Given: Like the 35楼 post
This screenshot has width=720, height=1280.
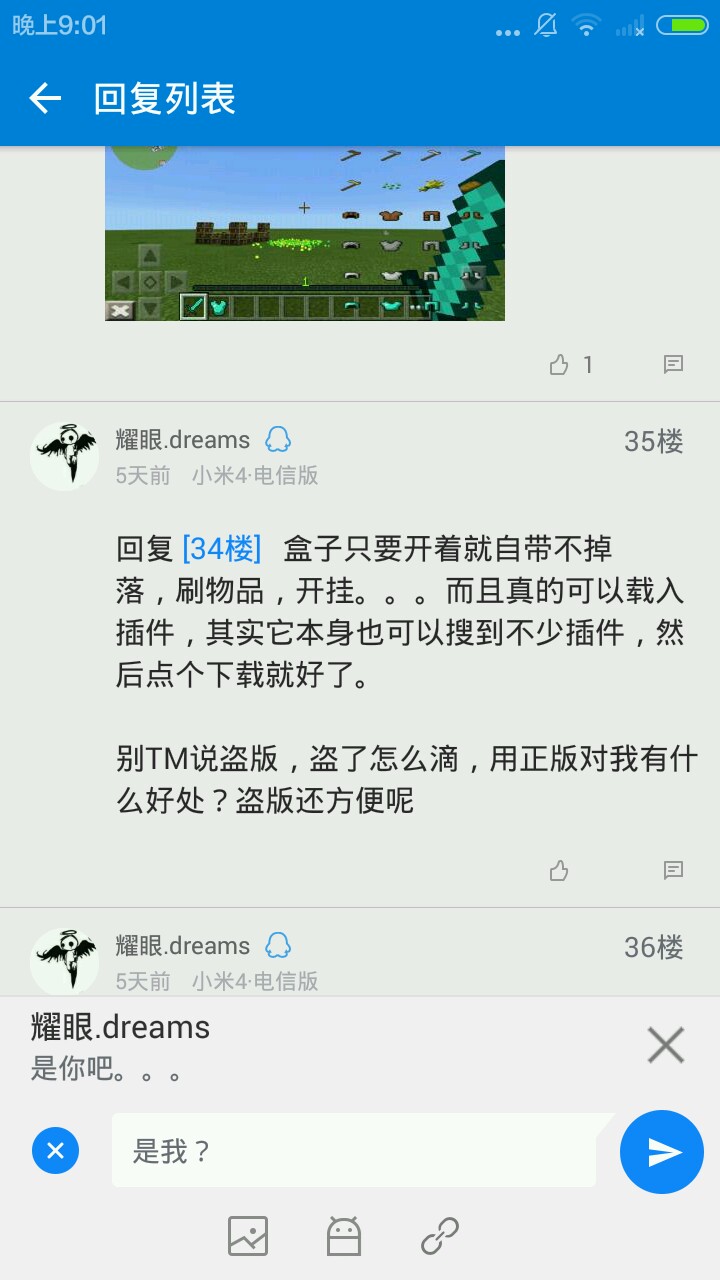Looking at the screenshot, I should click(x=559, y=871).
